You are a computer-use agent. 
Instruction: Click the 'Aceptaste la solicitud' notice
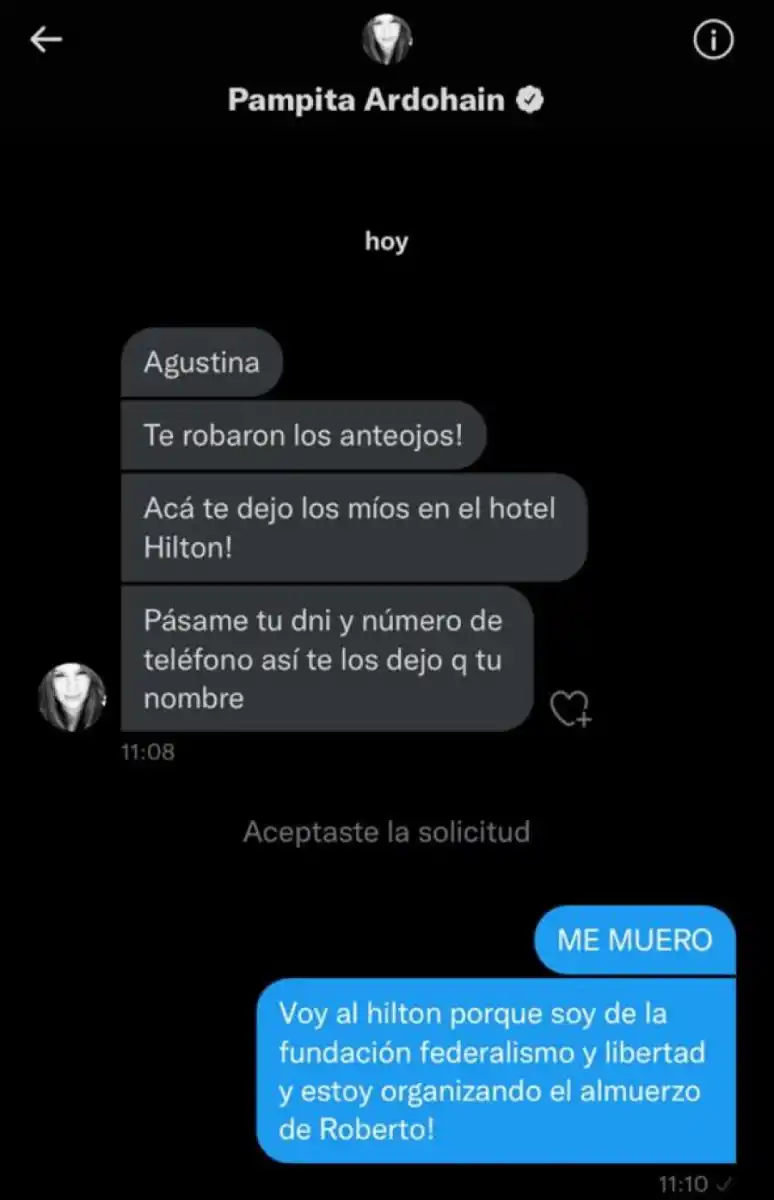pos(387,831)
